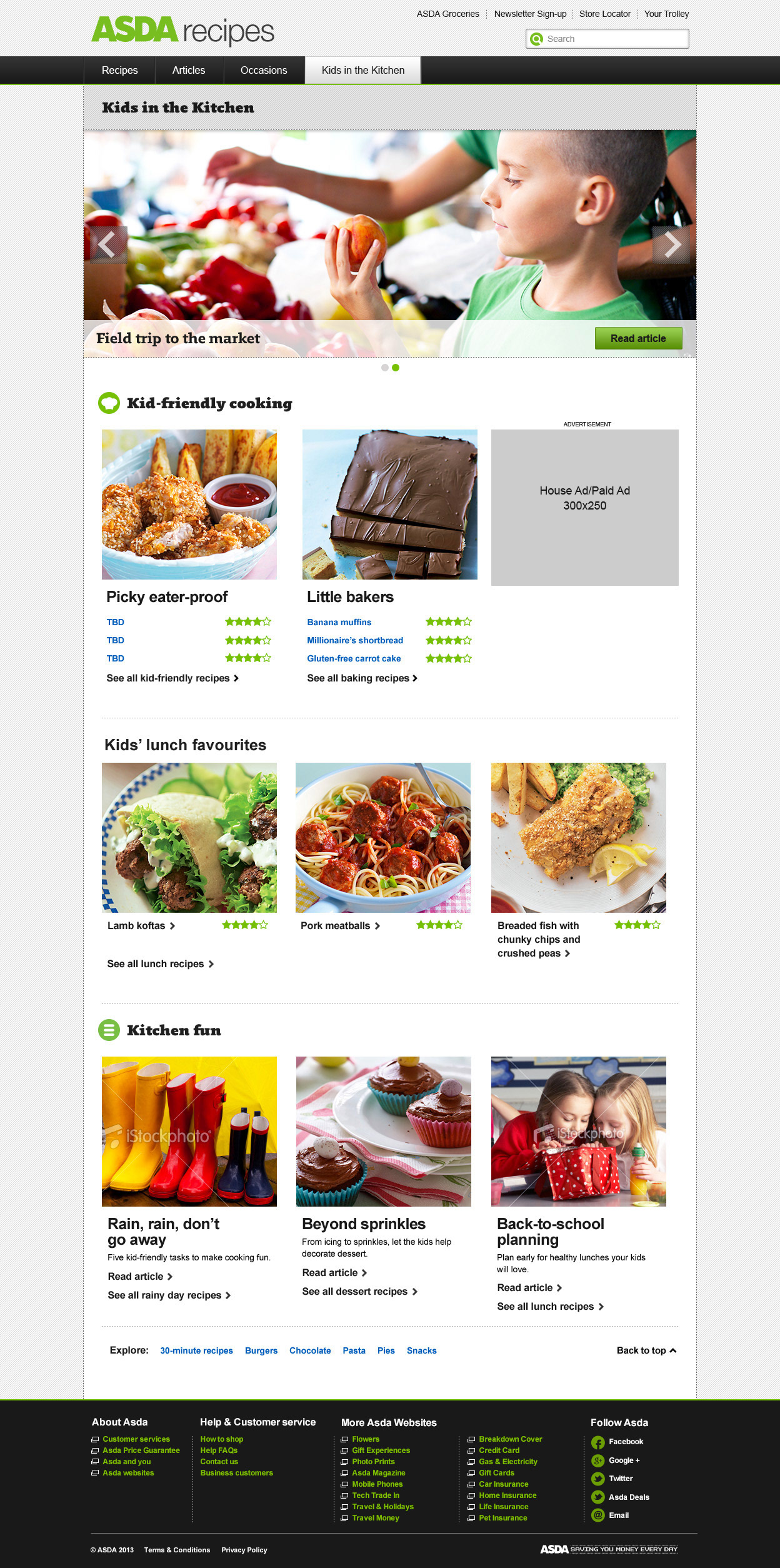Image resolution: width=780 pixels, height=1568 pixels.
Task: Open Asda Facebook page link
Action: tap(625, 1442)
